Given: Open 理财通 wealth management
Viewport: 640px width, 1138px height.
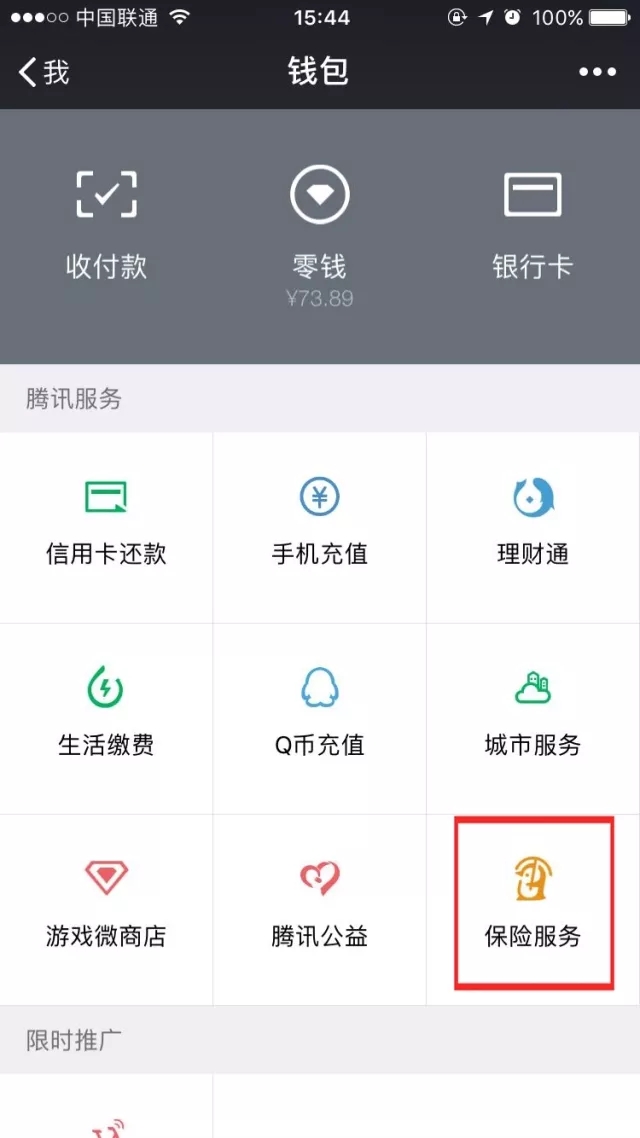Looking at the screenshot, I should (533, 526).
